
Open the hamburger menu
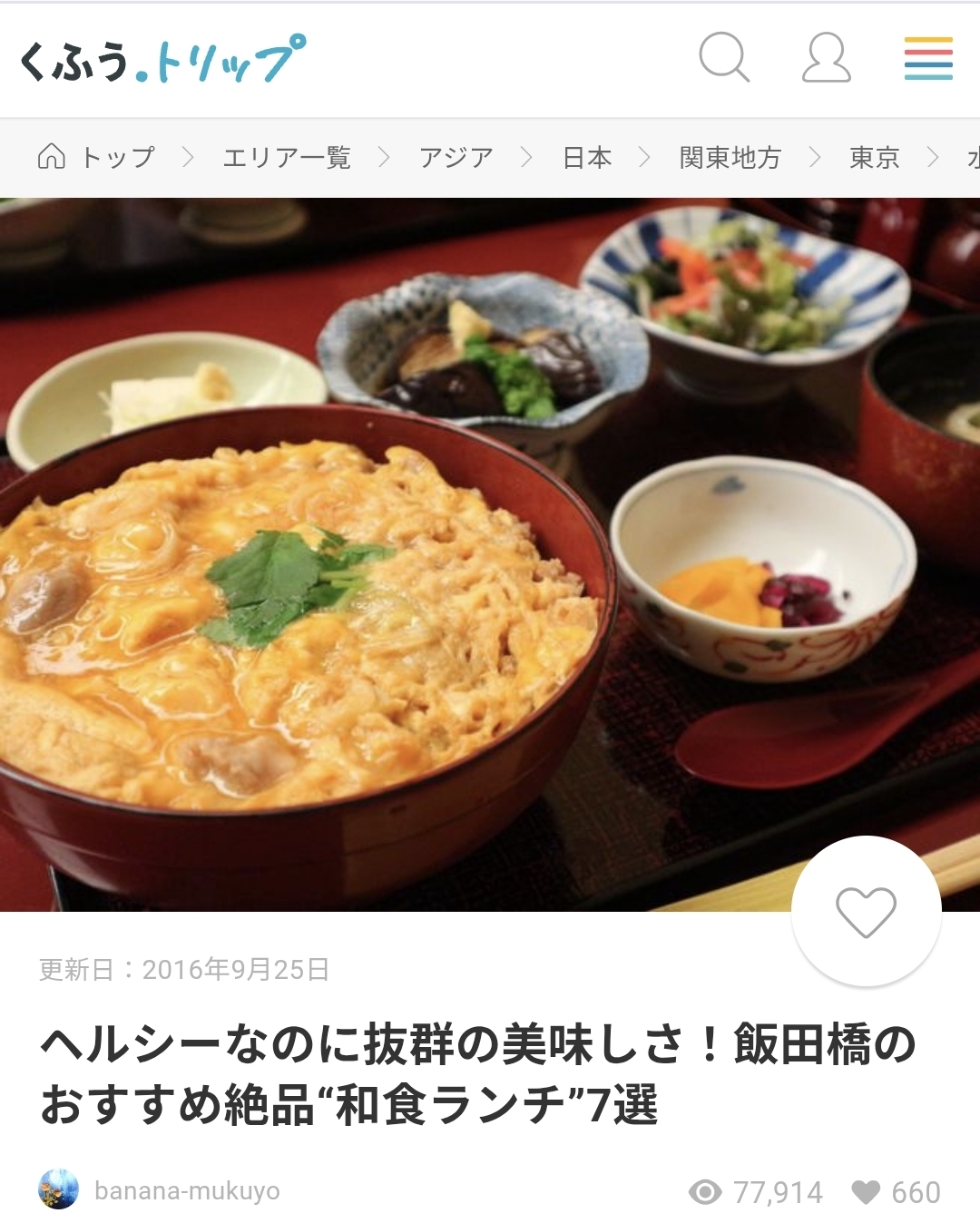coord(928,58)
